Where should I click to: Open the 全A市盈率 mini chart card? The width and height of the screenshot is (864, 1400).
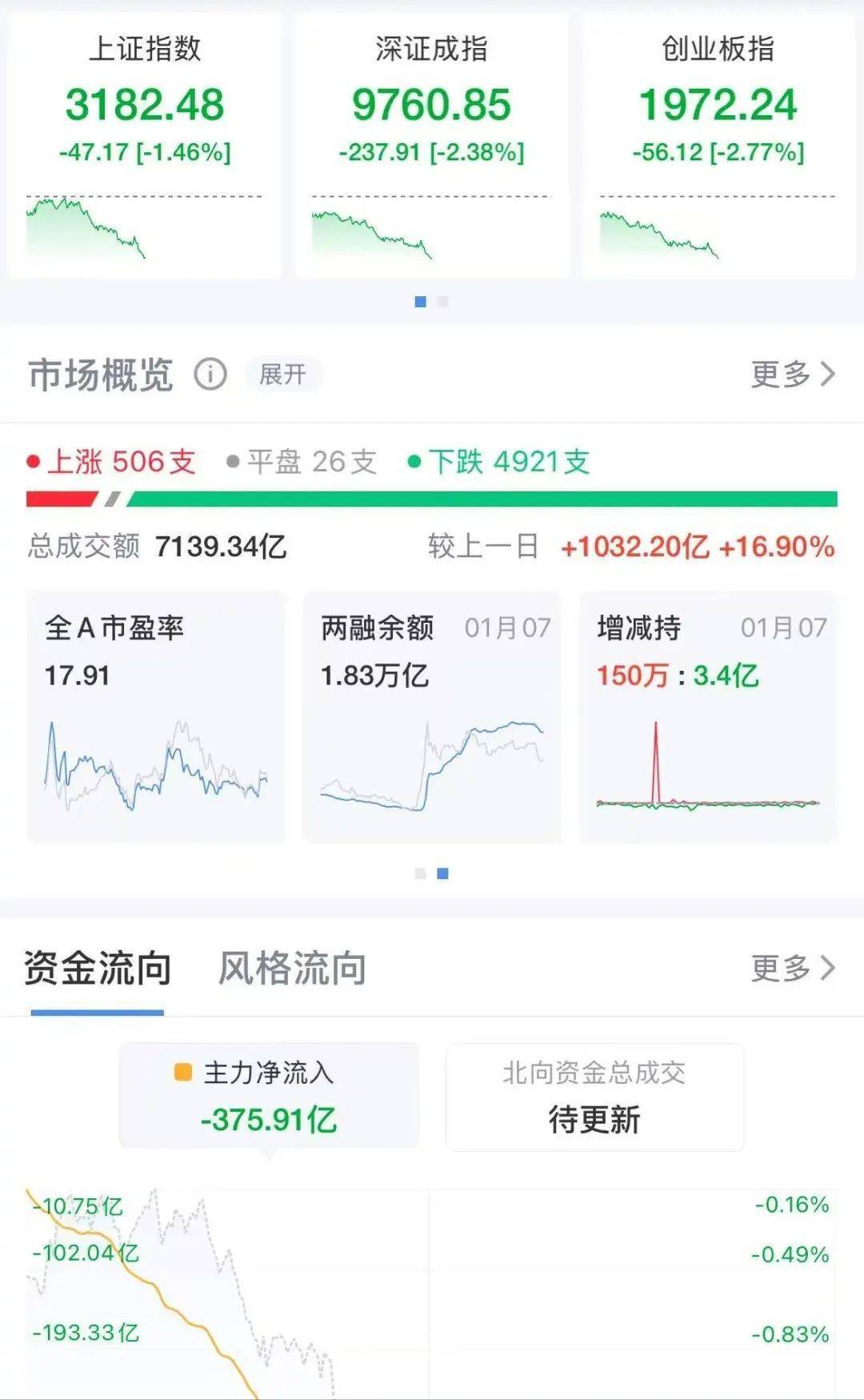[157, 716]
